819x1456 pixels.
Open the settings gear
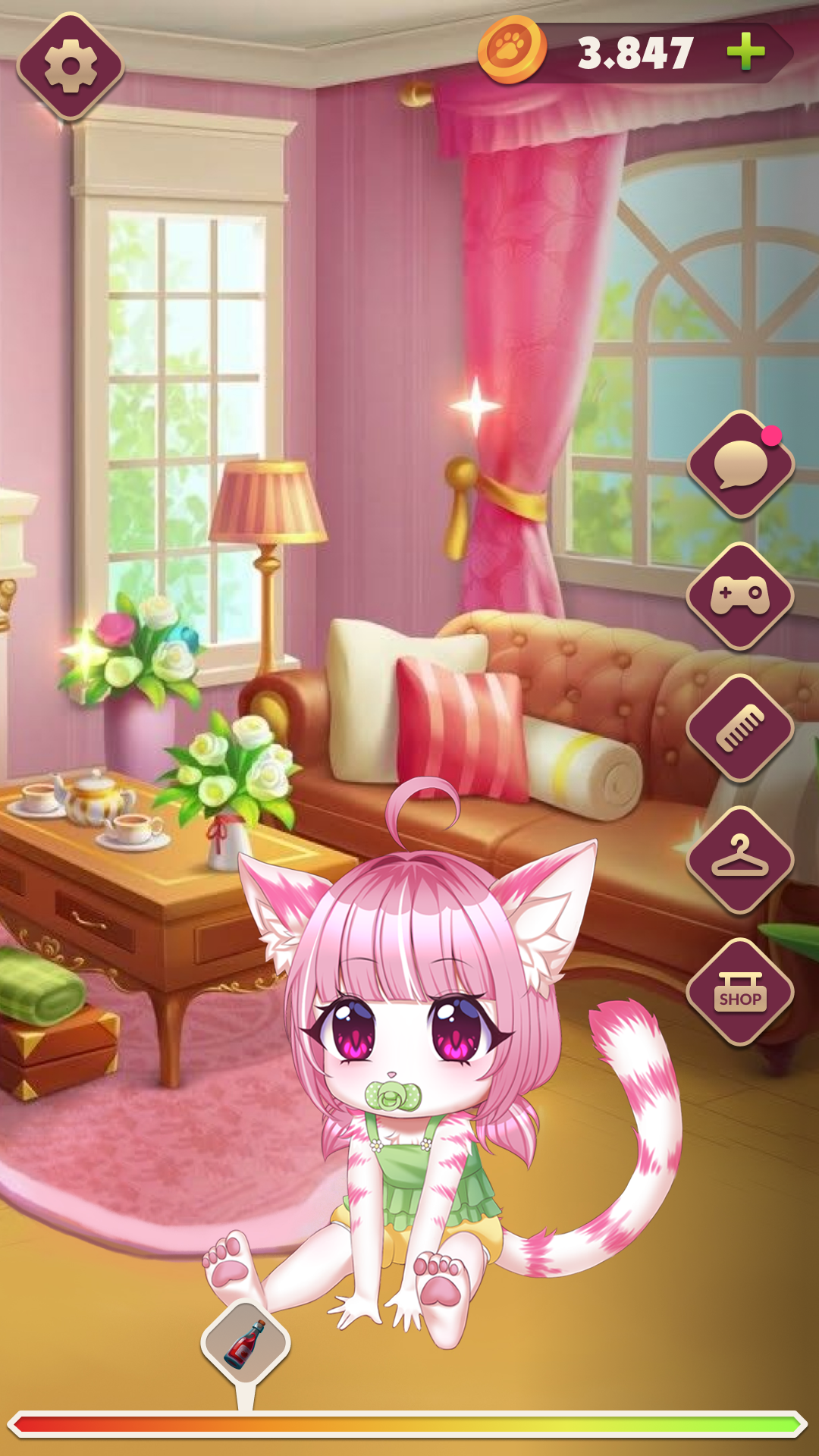(71, 67)
